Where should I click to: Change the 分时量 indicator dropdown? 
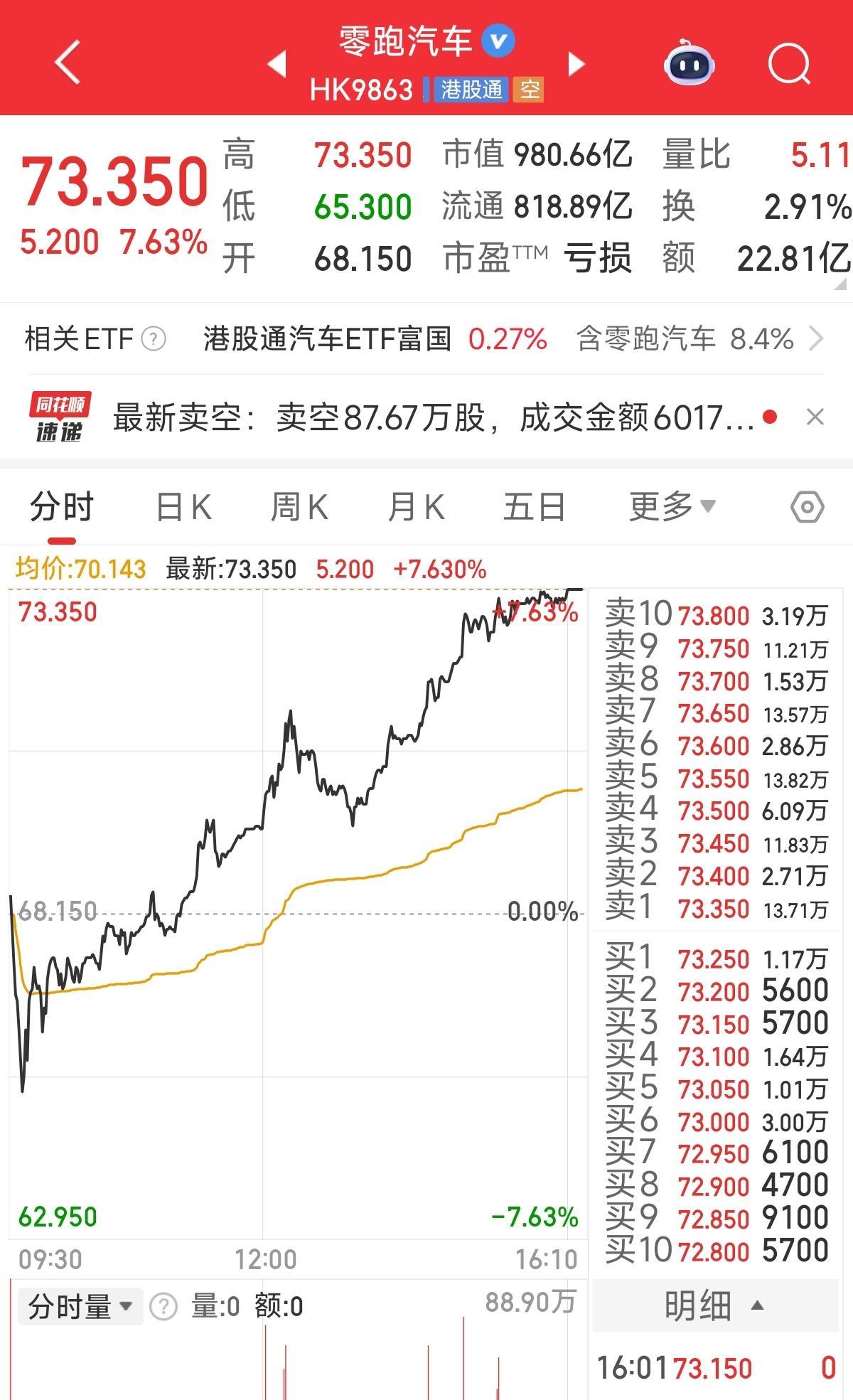[x=80, y=1306]
